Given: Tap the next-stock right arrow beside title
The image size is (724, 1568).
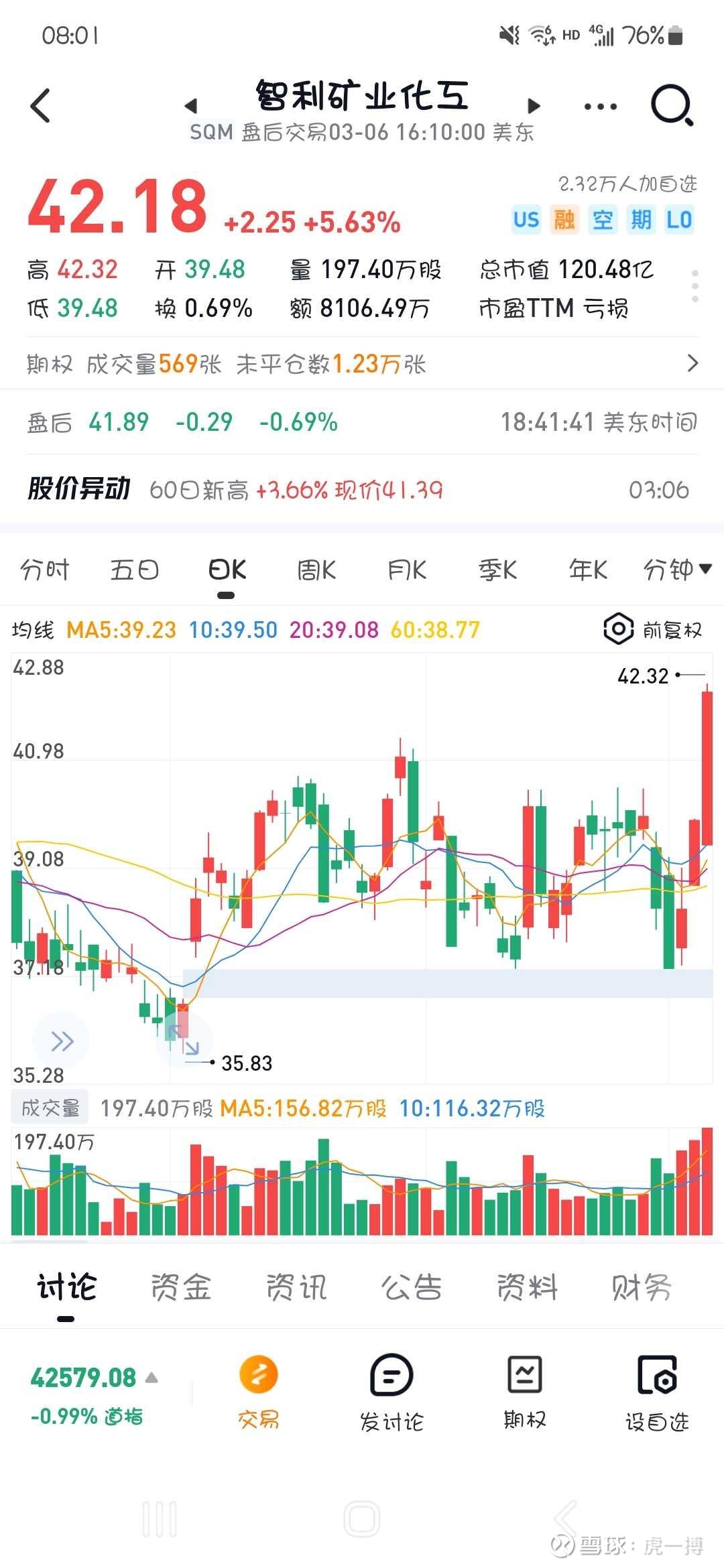Looking at the screenshot, I should (532, 106).
